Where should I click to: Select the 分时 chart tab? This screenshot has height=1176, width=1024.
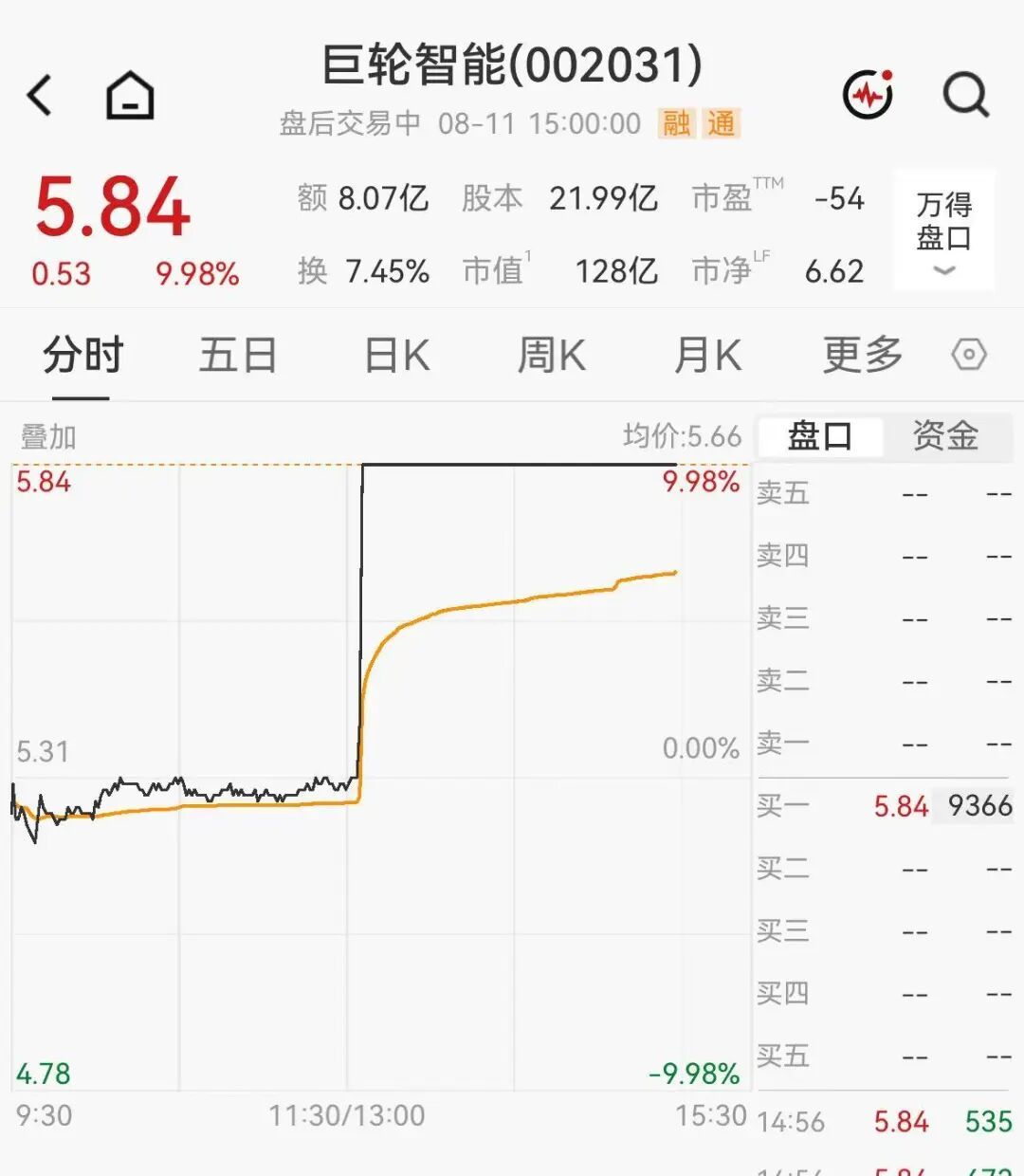82,356
